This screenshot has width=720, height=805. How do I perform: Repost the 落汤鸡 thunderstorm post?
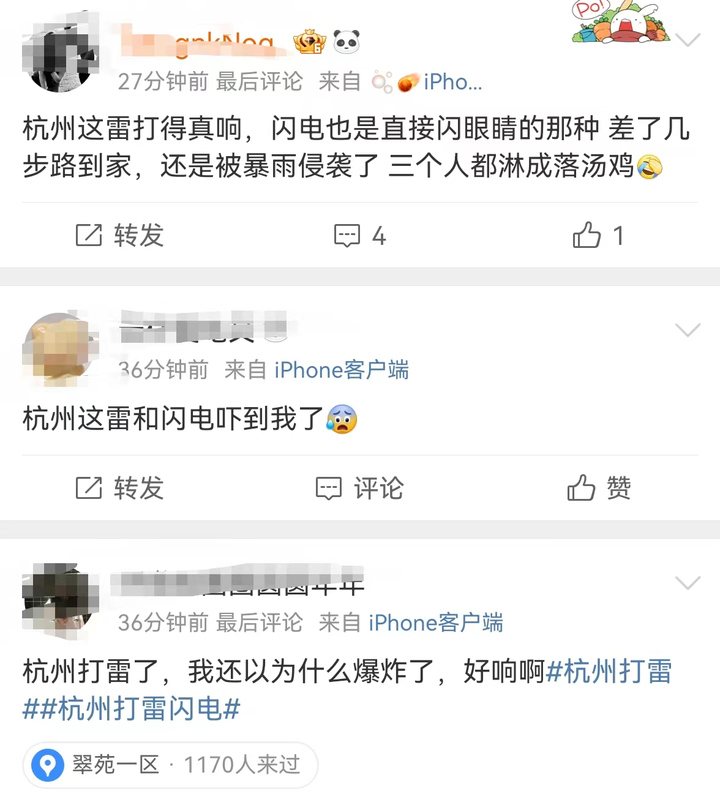[x=120, y=235]
